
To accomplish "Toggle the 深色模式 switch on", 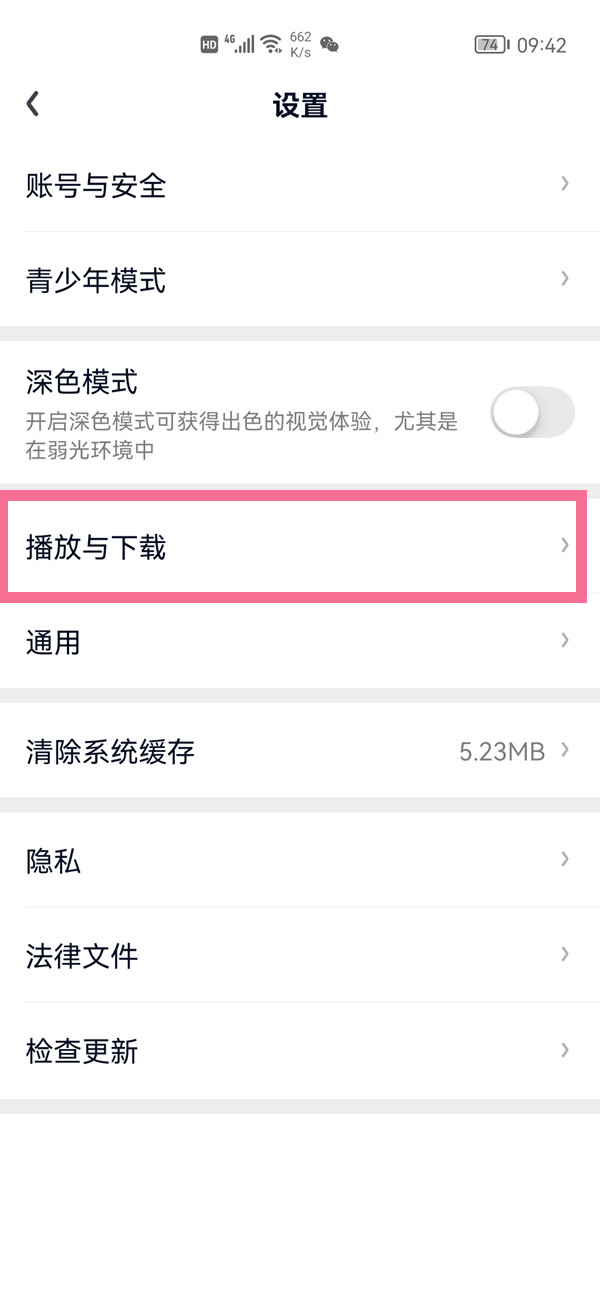I will point(532,412).
